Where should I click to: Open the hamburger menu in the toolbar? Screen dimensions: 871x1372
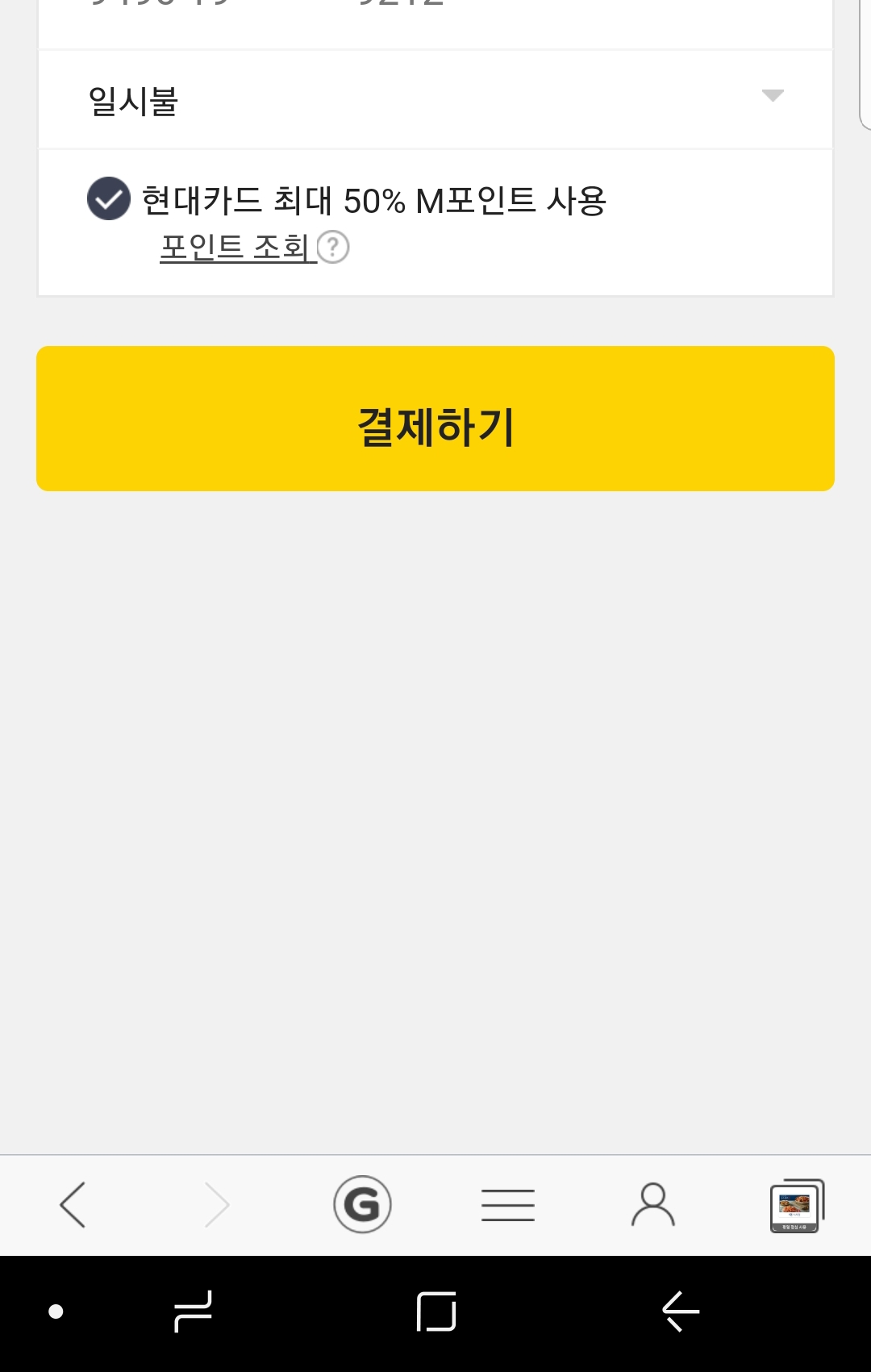point(507,1205)
